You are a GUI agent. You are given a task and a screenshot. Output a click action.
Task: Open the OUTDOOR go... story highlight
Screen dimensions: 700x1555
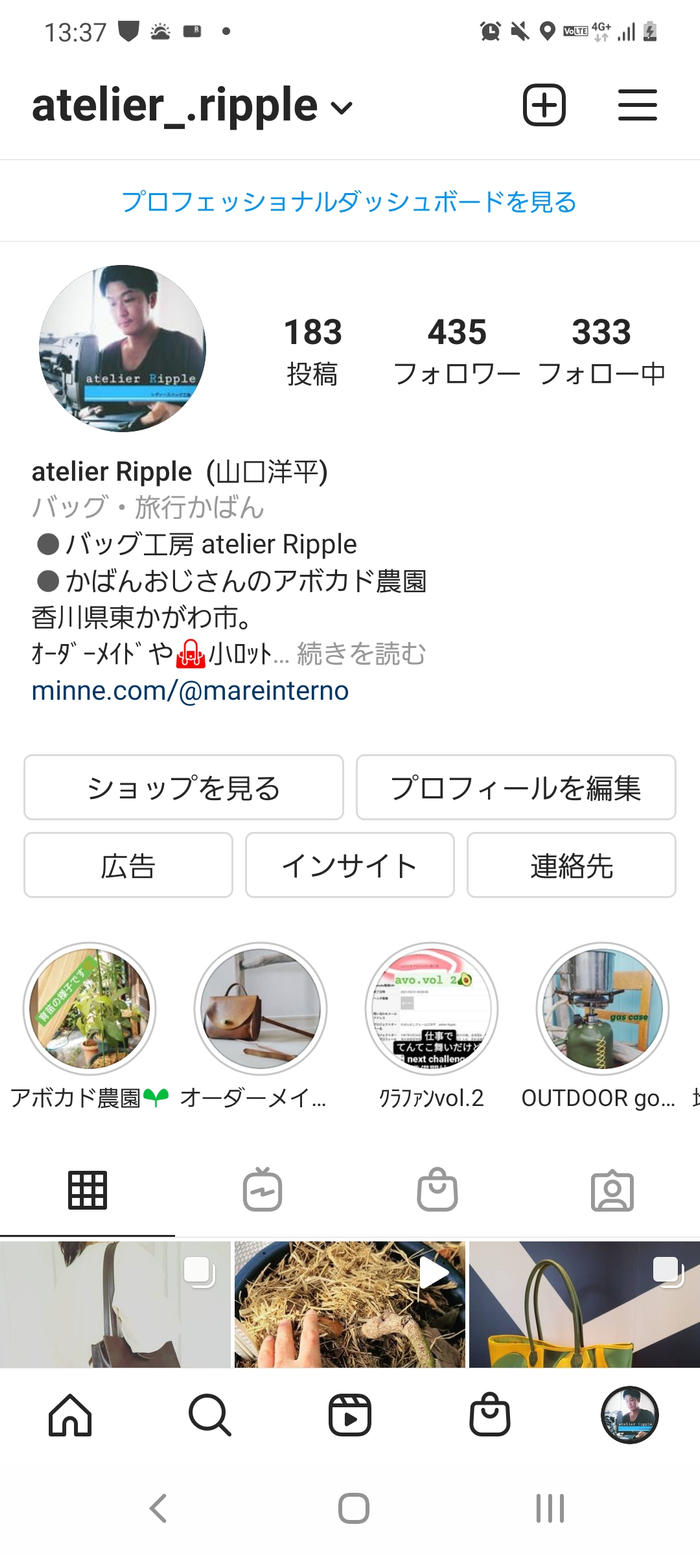click(x=602, y=1009)
